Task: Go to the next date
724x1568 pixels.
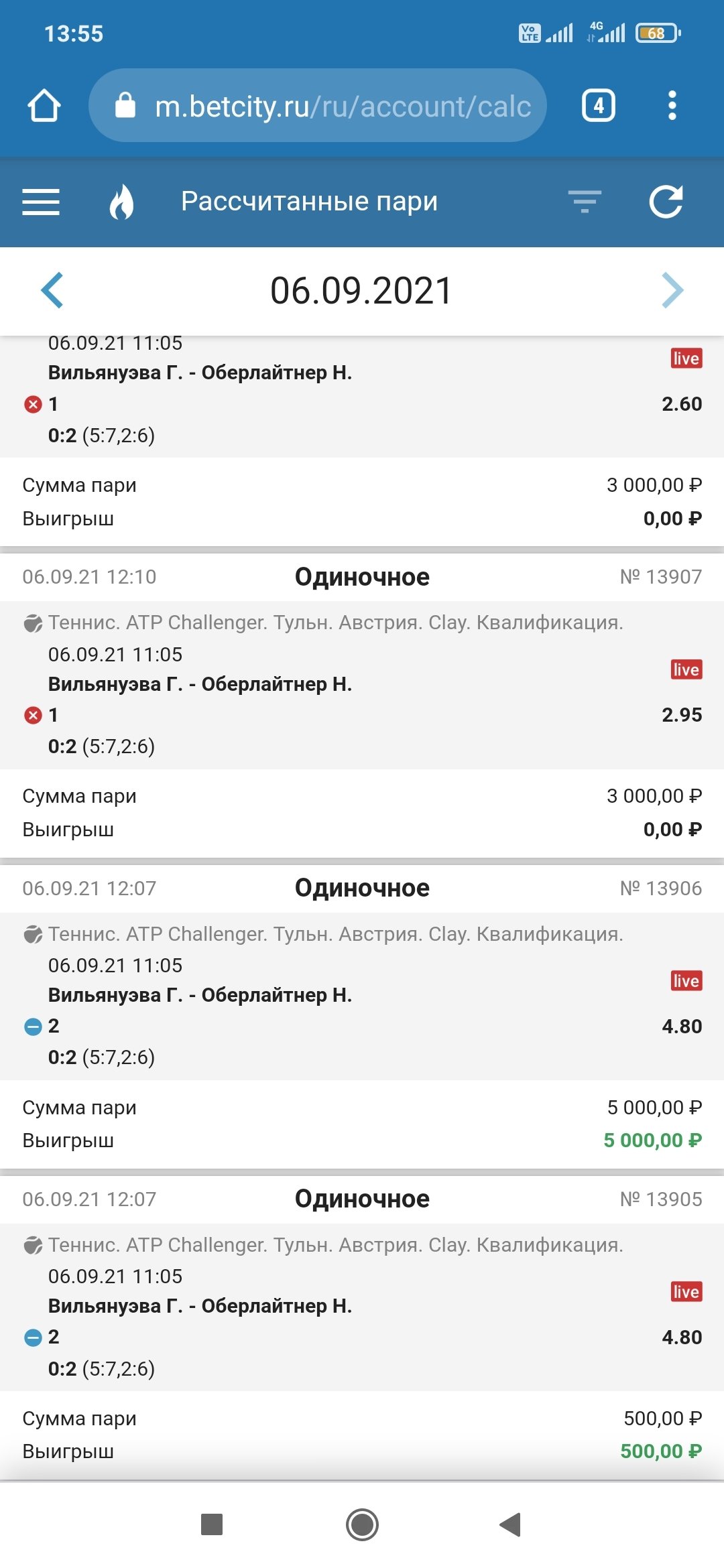Action: tap(672, 290)
